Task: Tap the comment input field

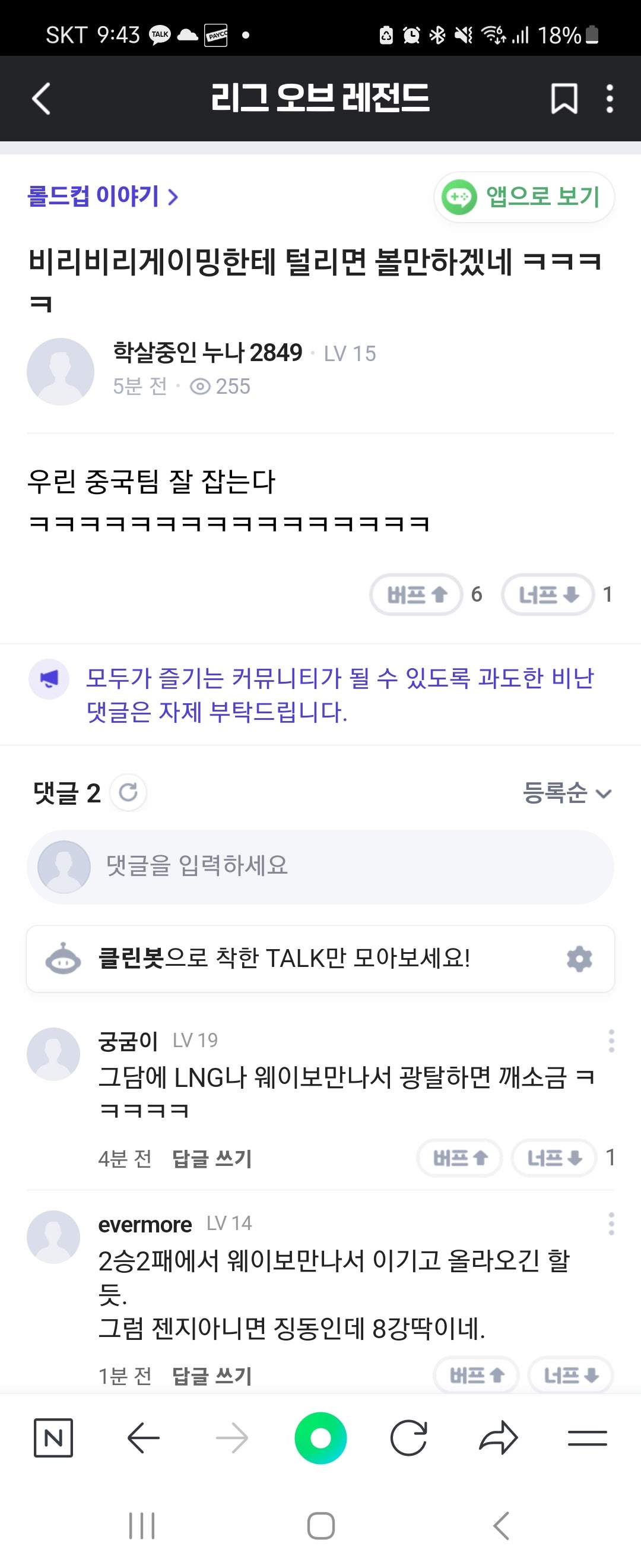Action: (321, 867)
